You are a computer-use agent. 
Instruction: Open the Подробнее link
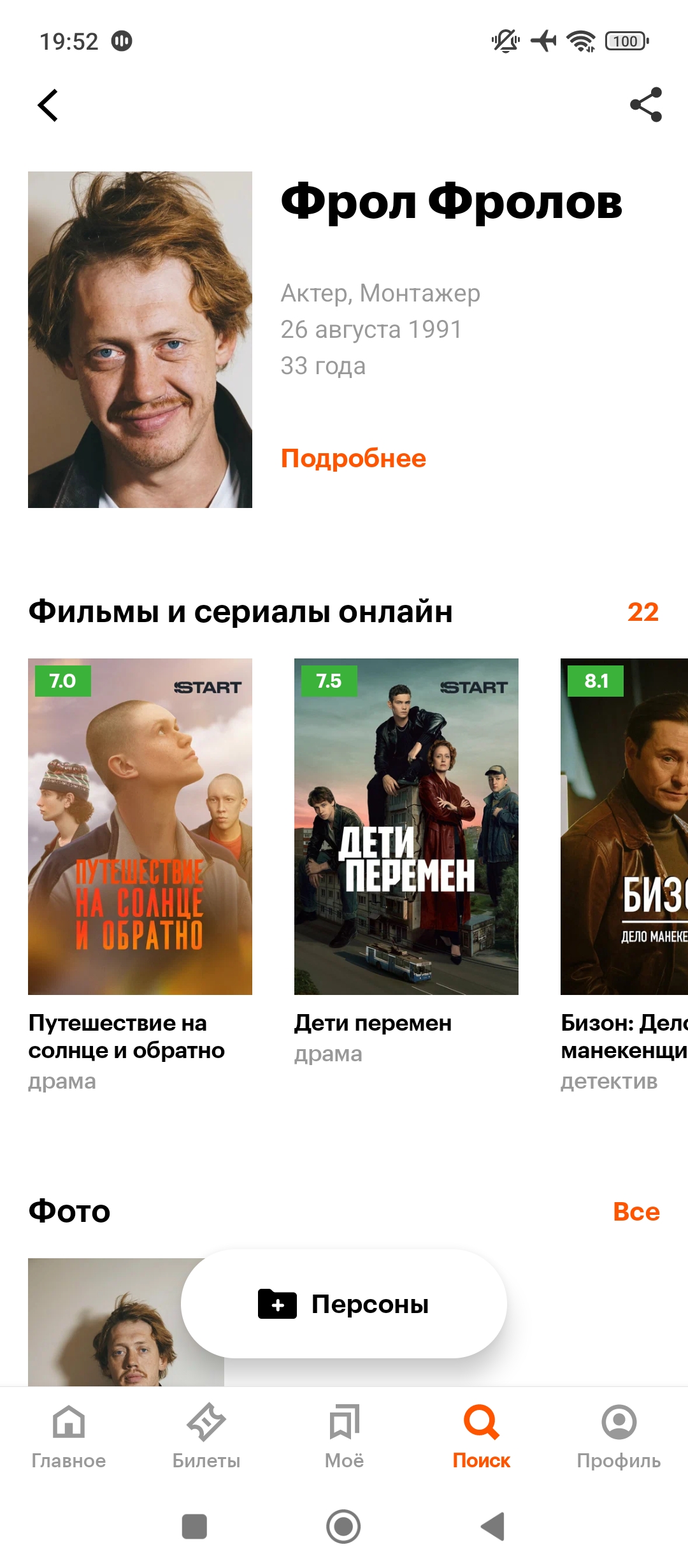coord(354,458)
